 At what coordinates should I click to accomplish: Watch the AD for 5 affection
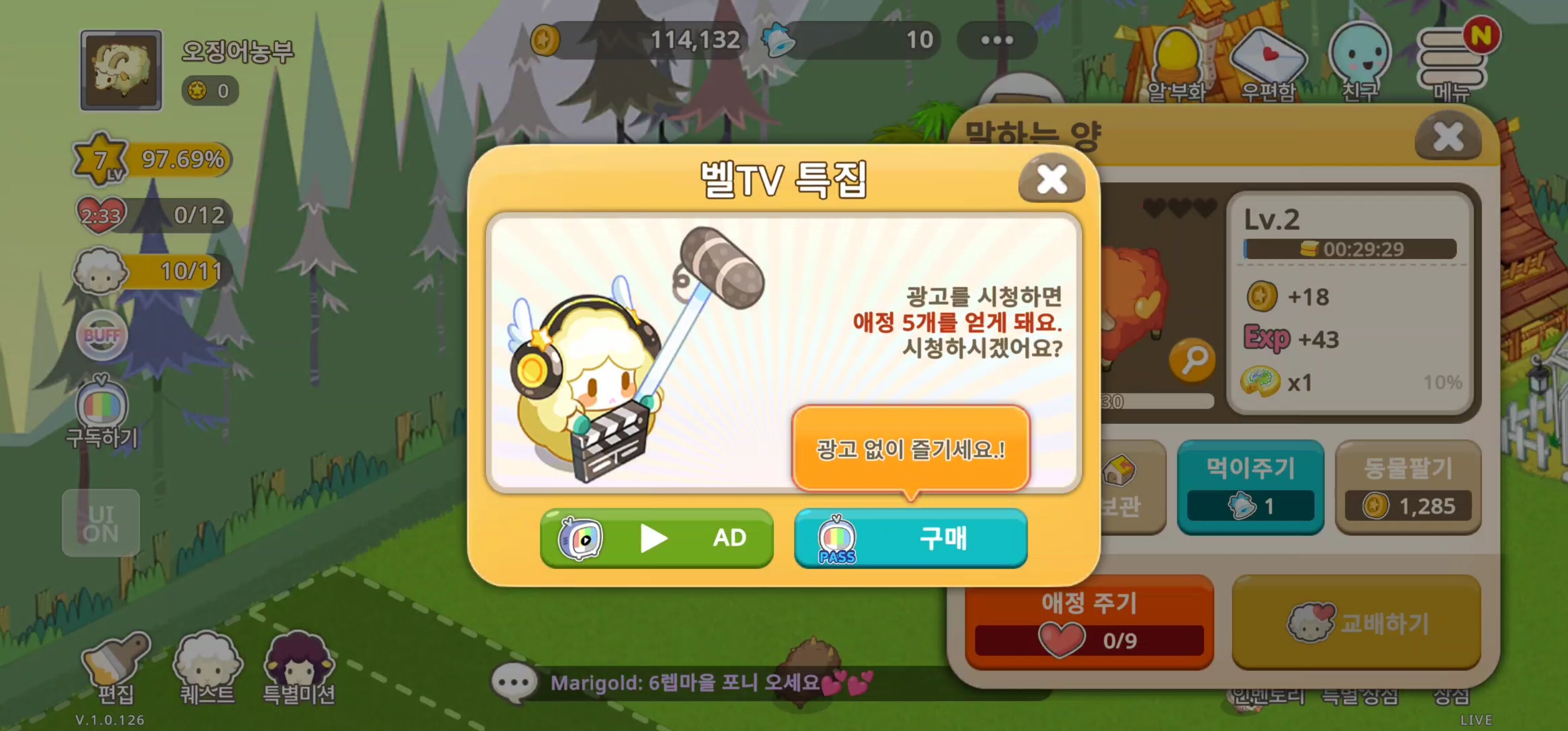tap(656, 538)
